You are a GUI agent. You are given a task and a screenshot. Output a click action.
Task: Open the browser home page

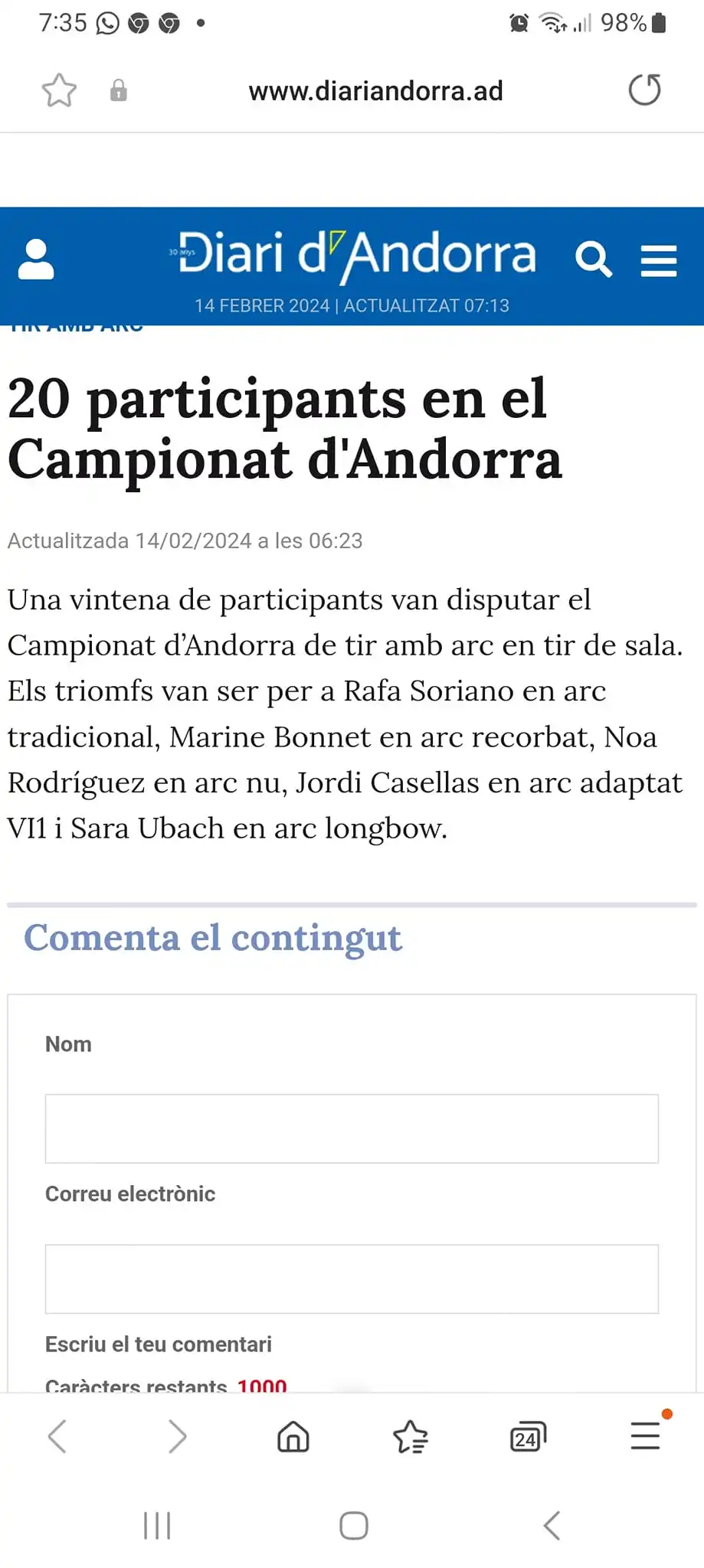pyautogui.click(x=293, y=1437)
